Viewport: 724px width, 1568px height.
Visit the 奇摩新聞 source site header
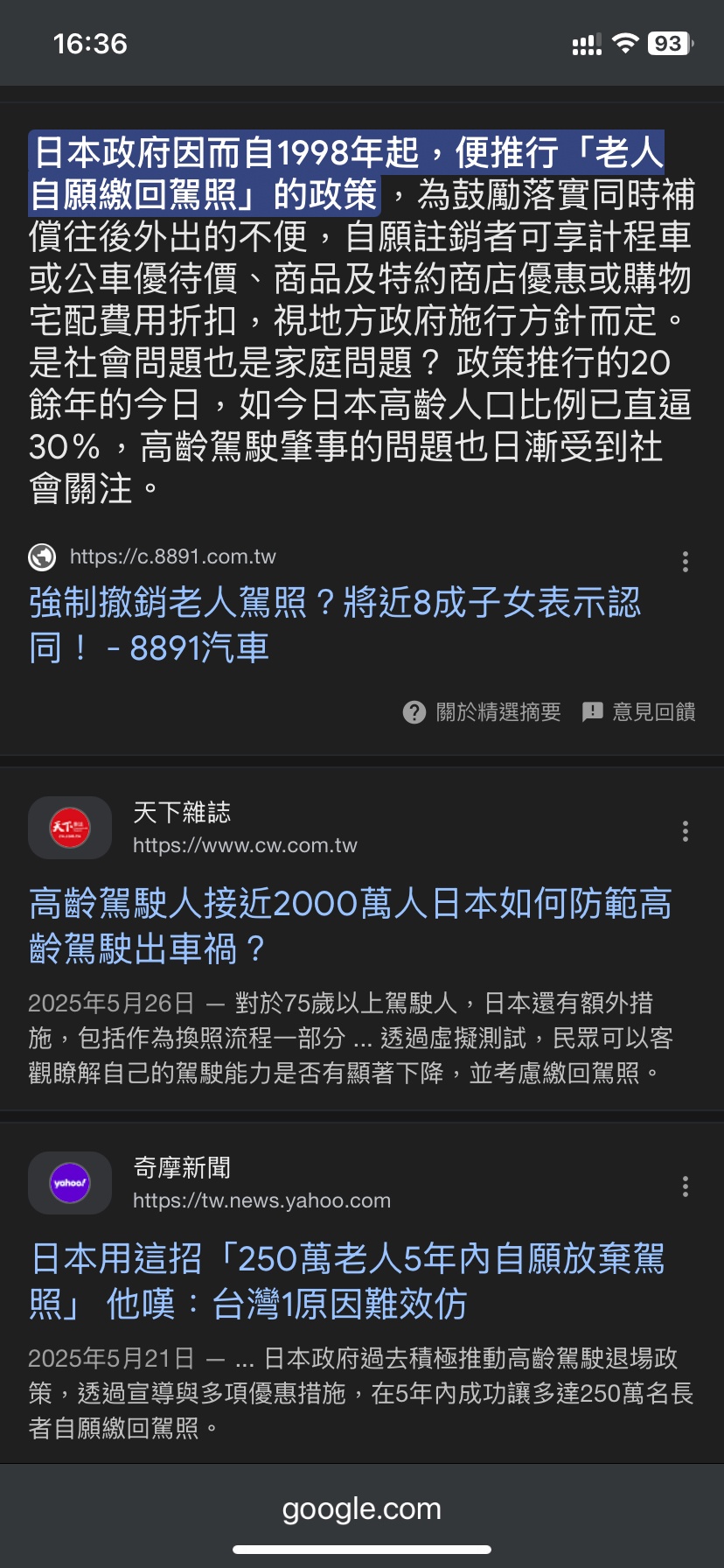pos(210,1183)
